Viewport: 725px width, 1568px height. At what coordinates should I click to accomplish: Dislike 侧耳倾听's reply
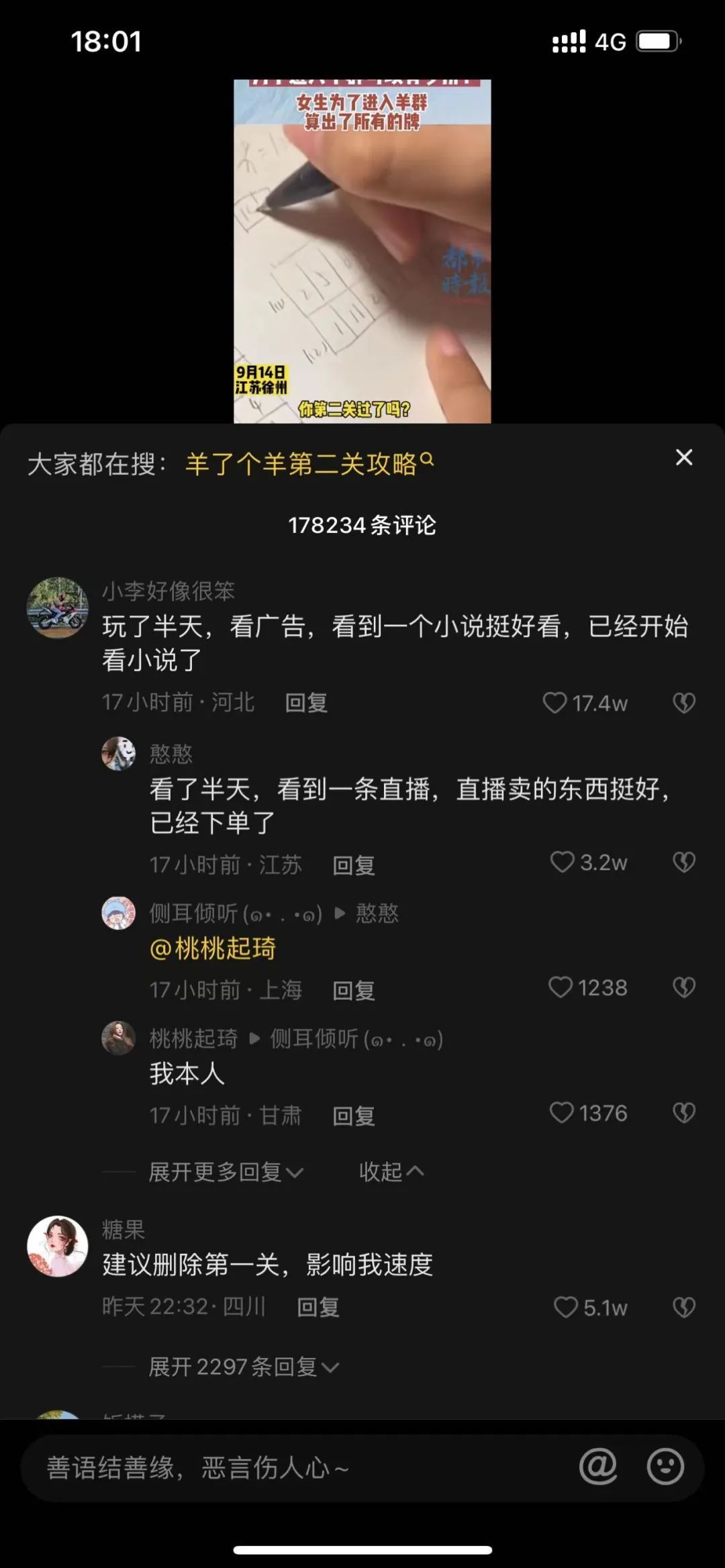[683, 988]
